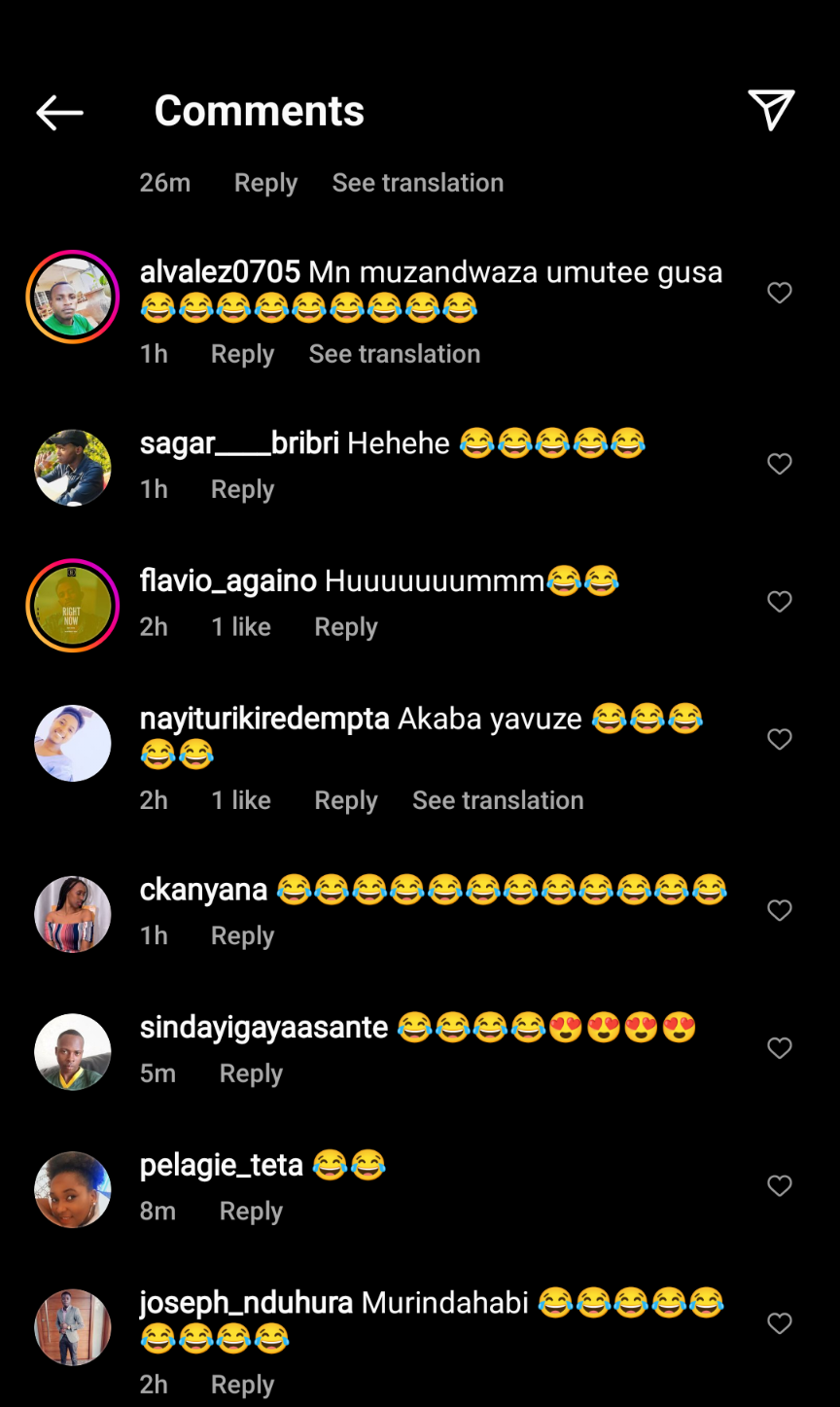Open pelagie_teta's avatar
This screenshot has width=840, height=1407.
(x=73, y=1189)
